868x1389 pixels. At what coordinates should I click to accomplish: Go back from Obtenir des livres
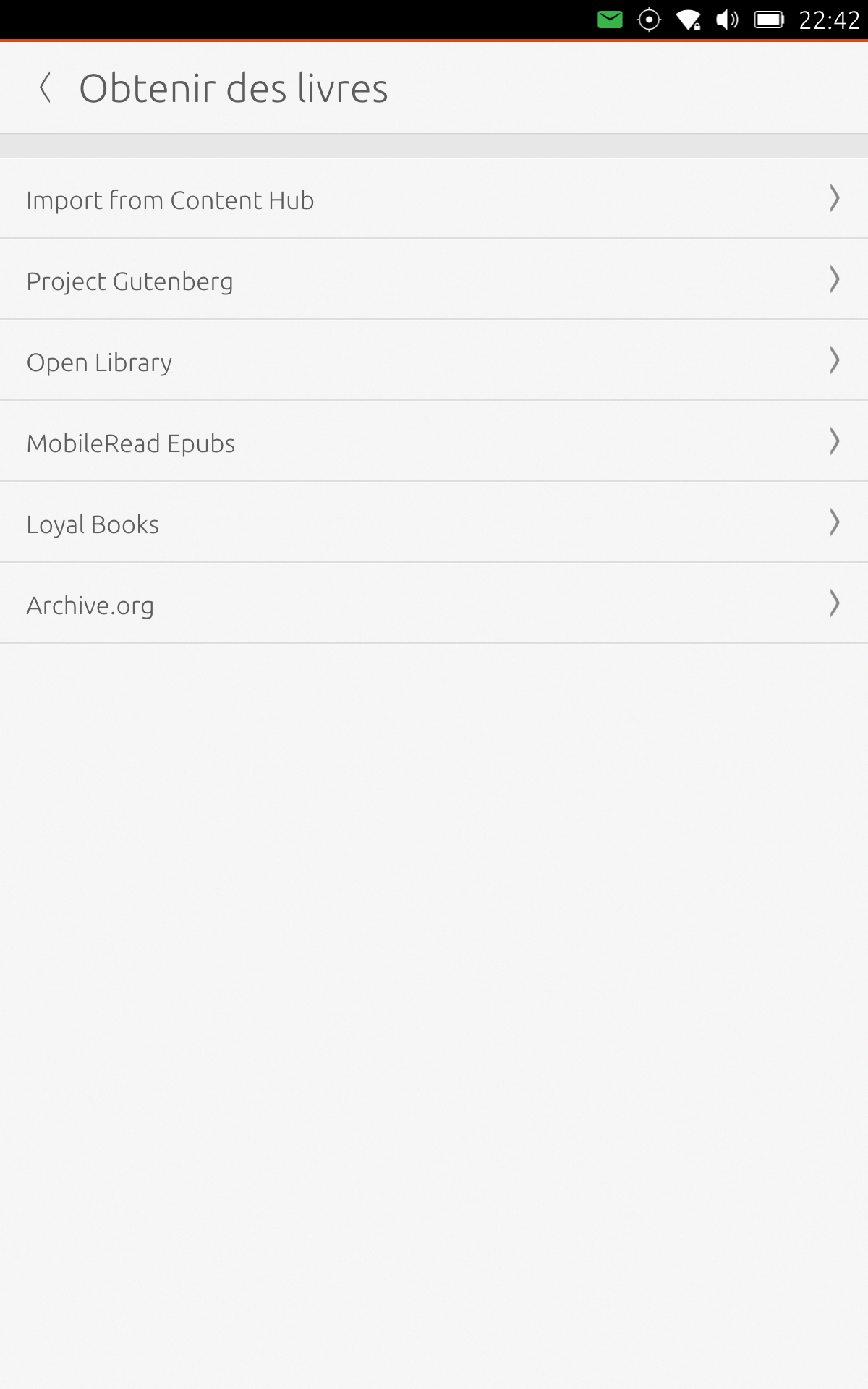click(x=45, y=88)
